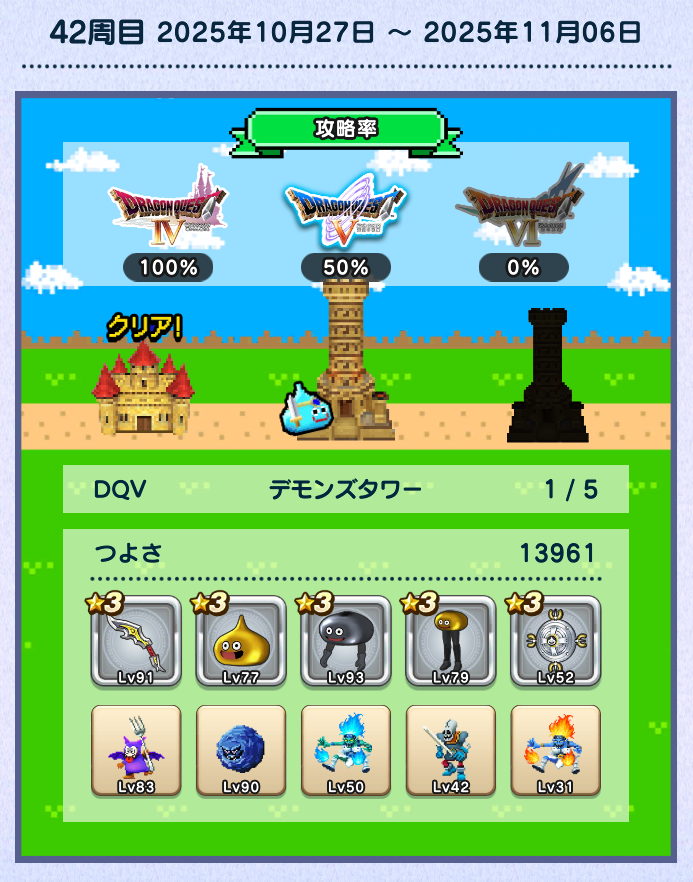Select the golden slime helmet Lv77
693x882 pixels.
pos(241,642)
